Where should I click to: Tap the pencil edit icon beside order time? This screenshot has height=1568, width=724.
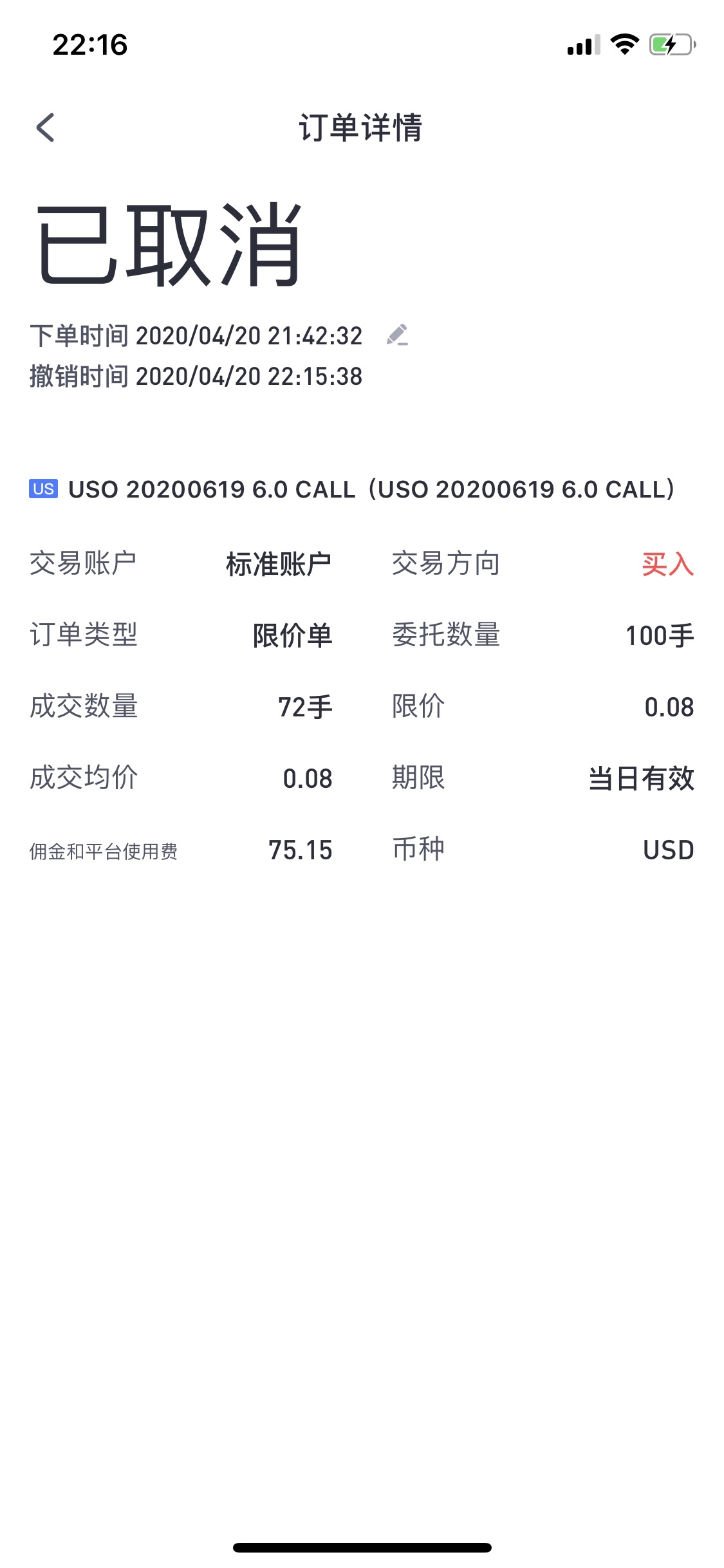click(397, 335)
